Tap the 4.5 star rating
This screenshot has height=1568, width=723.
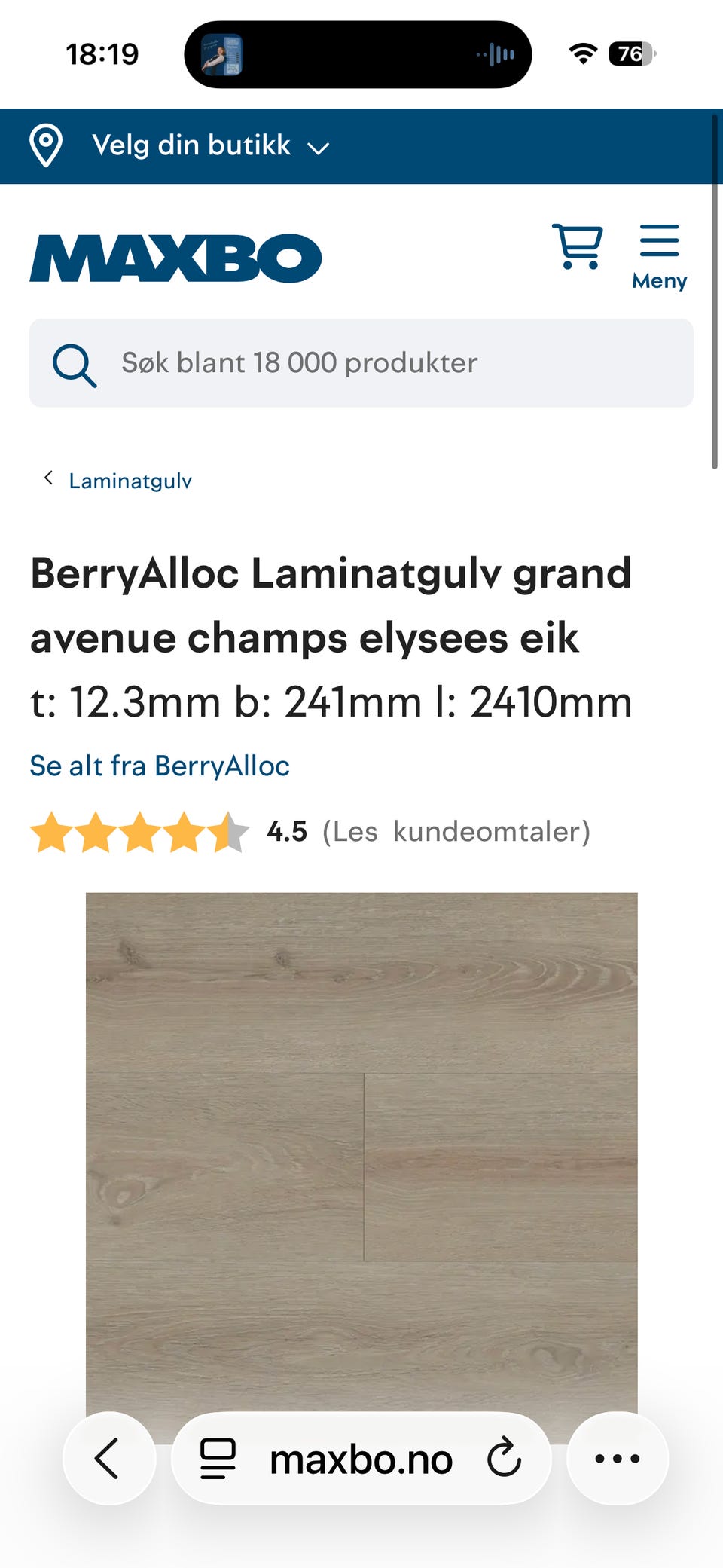point(287,832)
